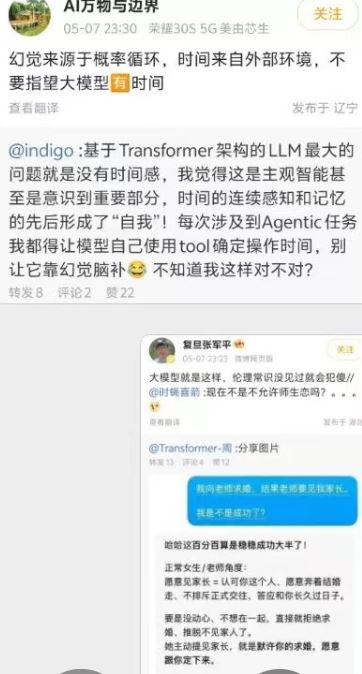Tap 查看翻译 to translate the post
This screenshot has width=362, height=674.
[34, 108]
